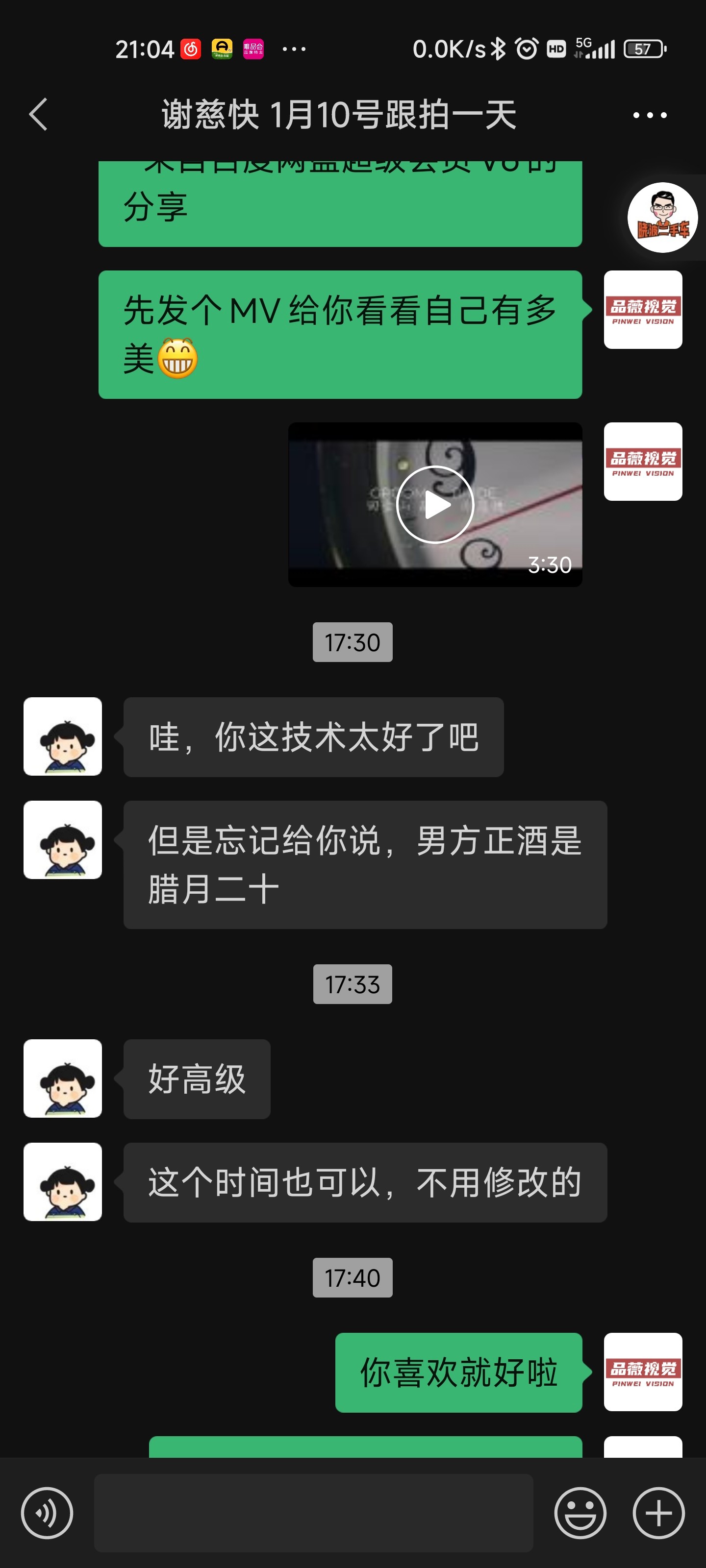Open avatar beside 哇，你这技术太好了吧 message
The width and height of the screenshot is (706, 1568).
(x=63, y=736)
